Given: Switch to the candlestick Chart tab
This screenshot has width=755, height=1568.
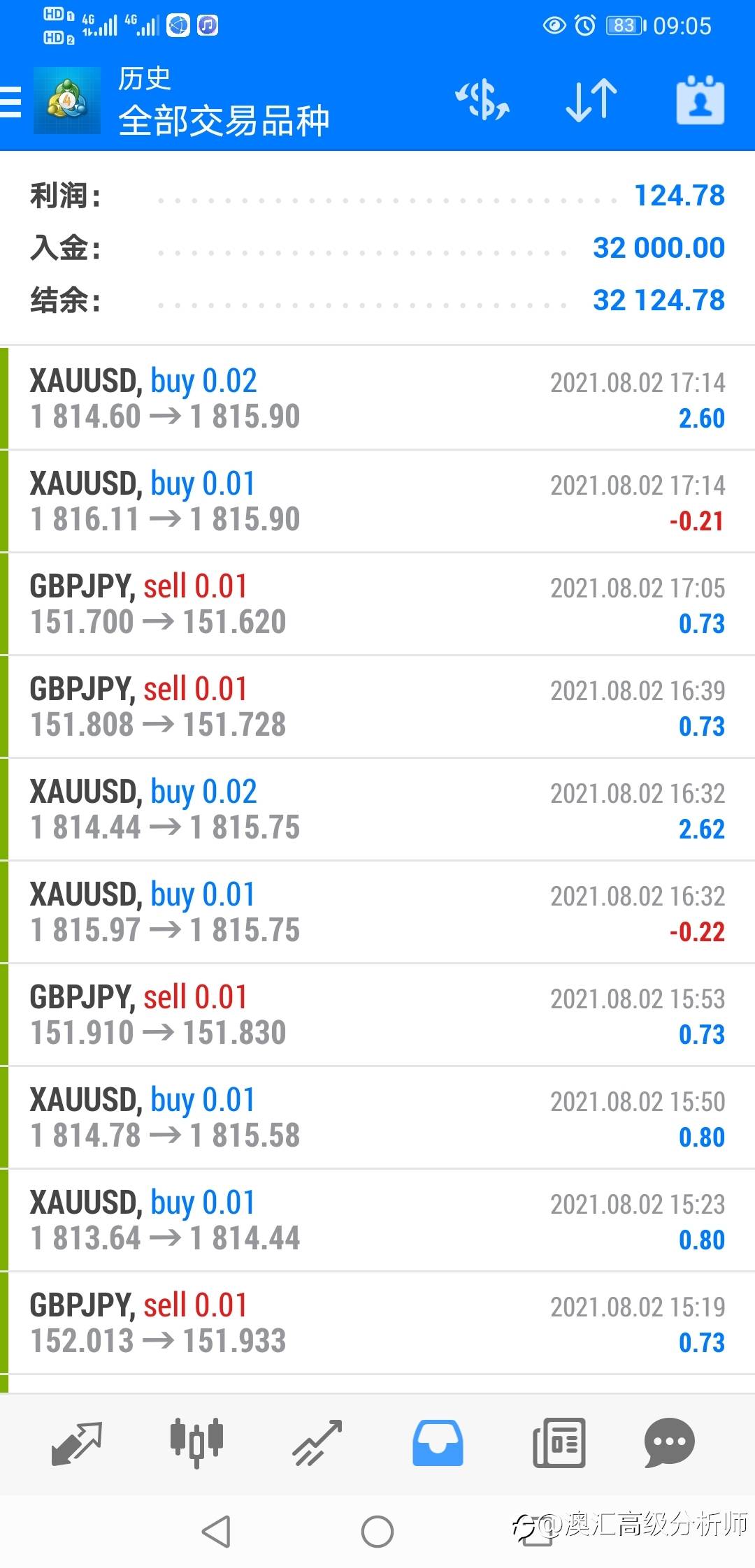Looking at the screenshot, I should pos(196,1443).
